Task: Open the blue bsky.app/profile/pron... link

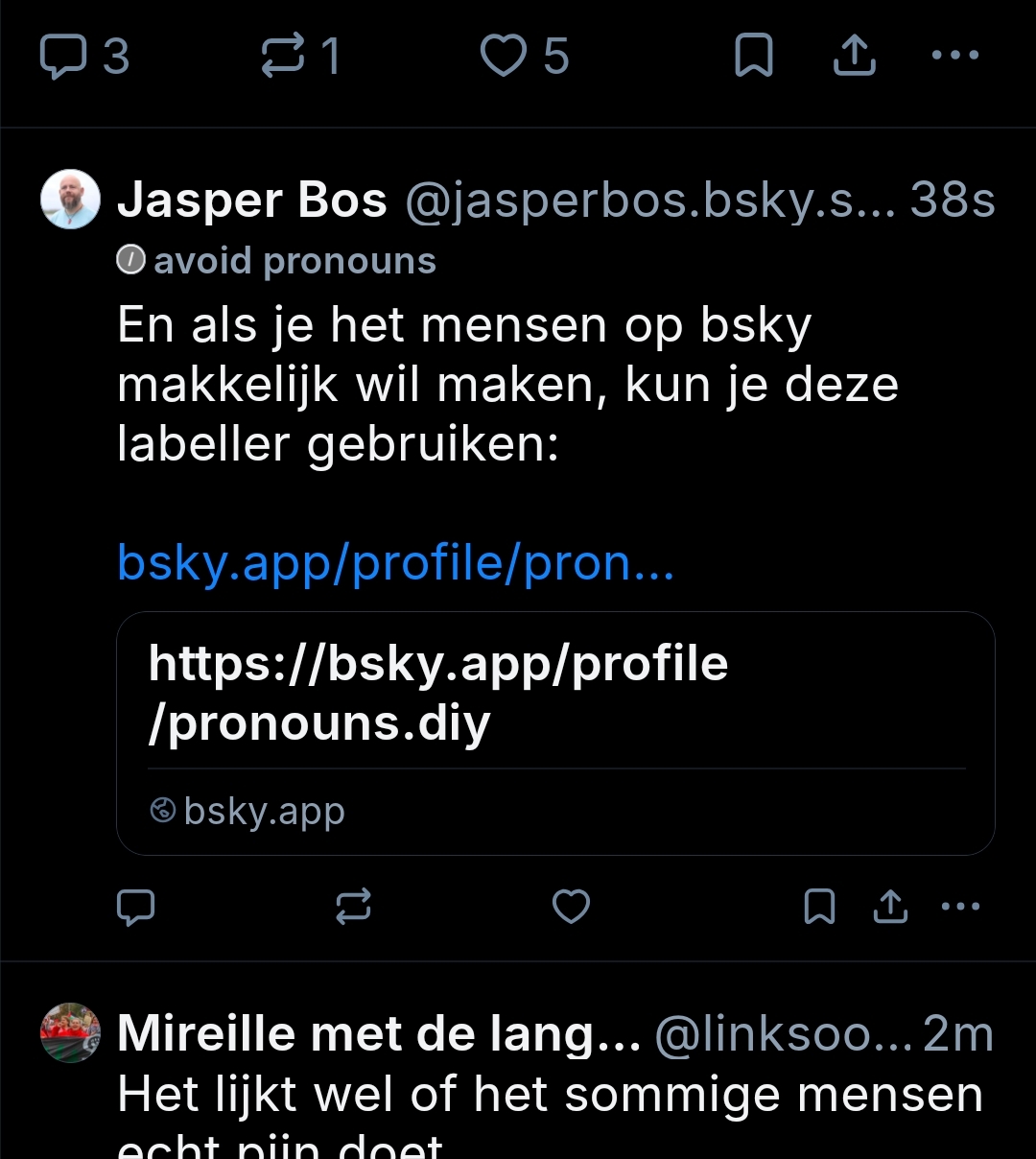Action: pos(395,563)
